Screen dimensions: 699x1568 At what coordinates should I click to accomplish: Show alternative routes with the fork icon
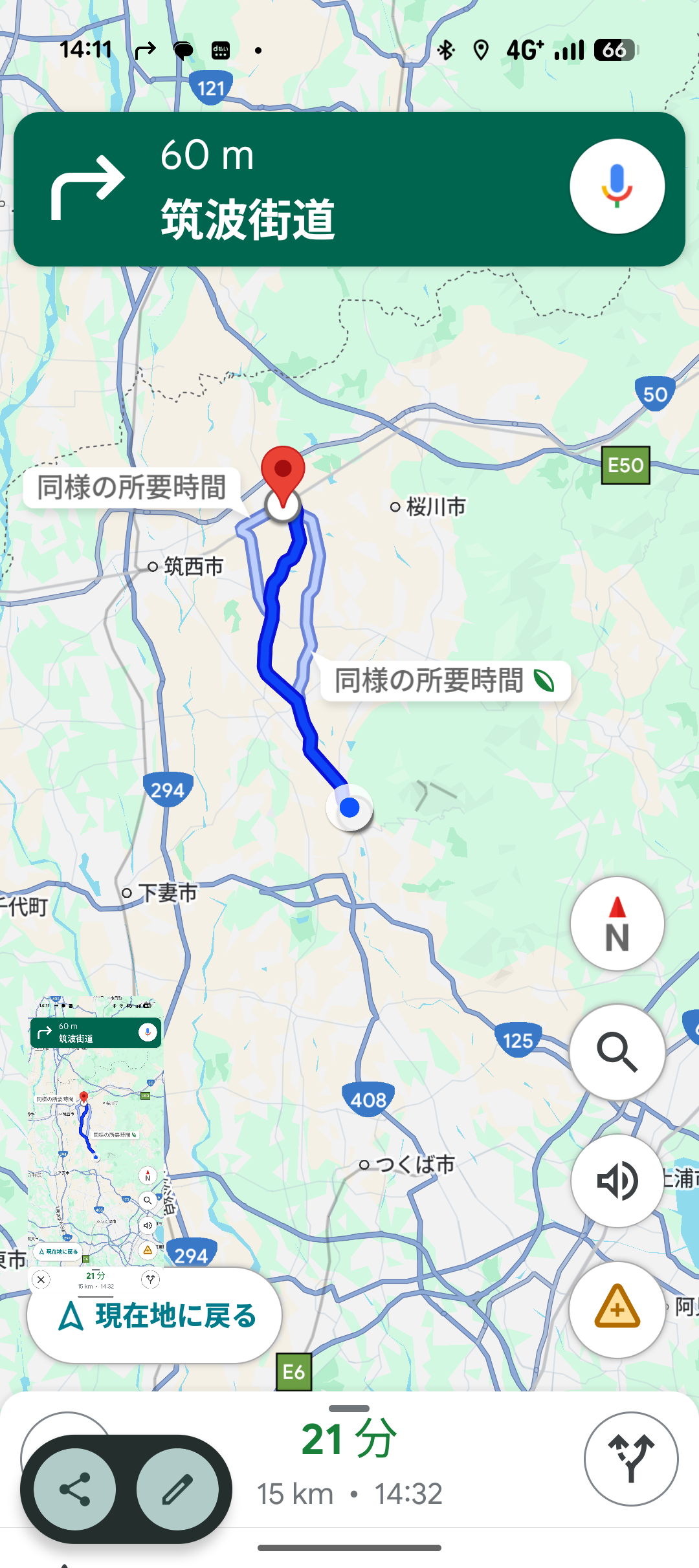click(631, 1459)
